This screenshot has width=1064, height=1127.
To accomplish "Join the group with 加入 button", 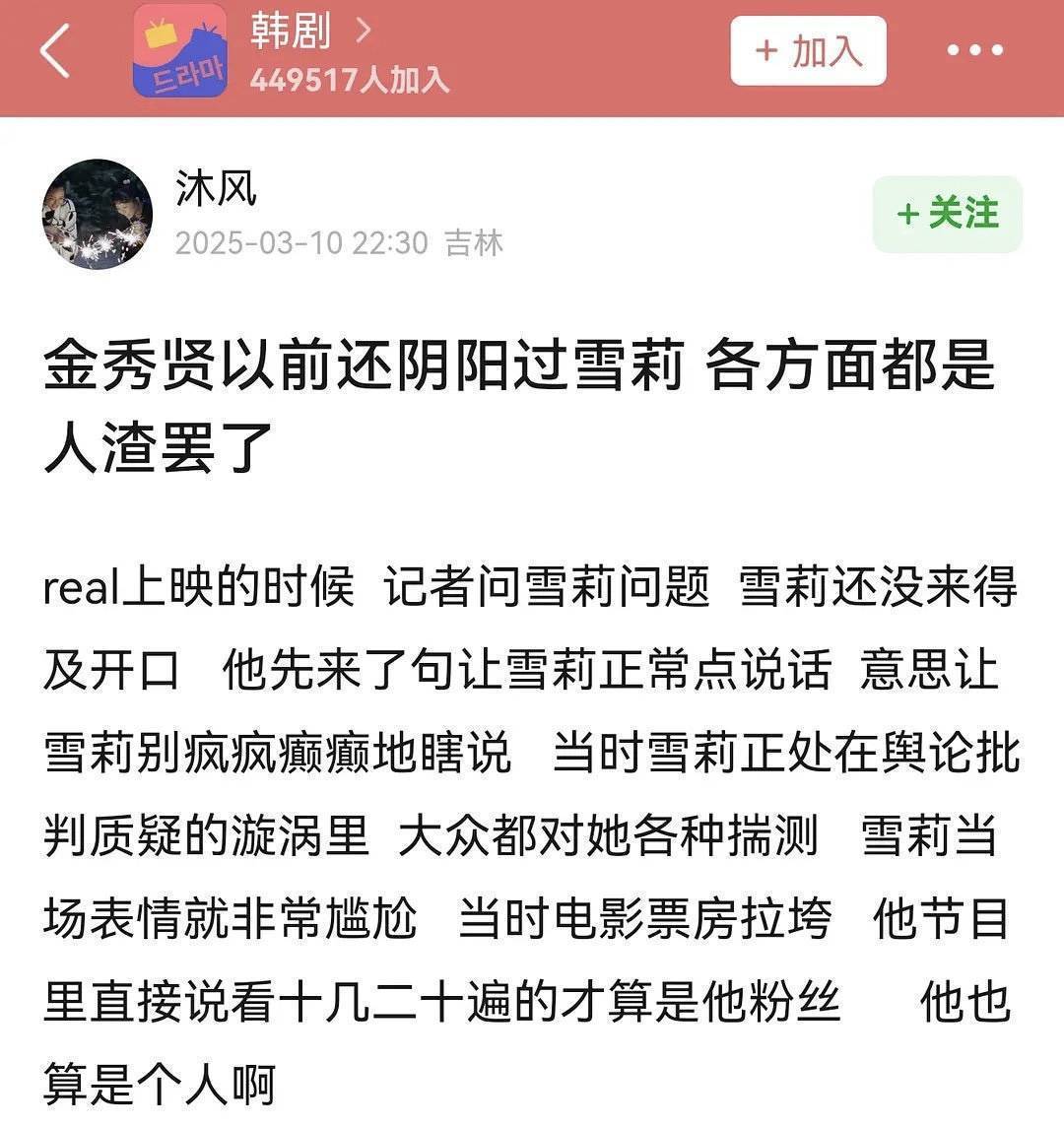I will tap(808, 51).
